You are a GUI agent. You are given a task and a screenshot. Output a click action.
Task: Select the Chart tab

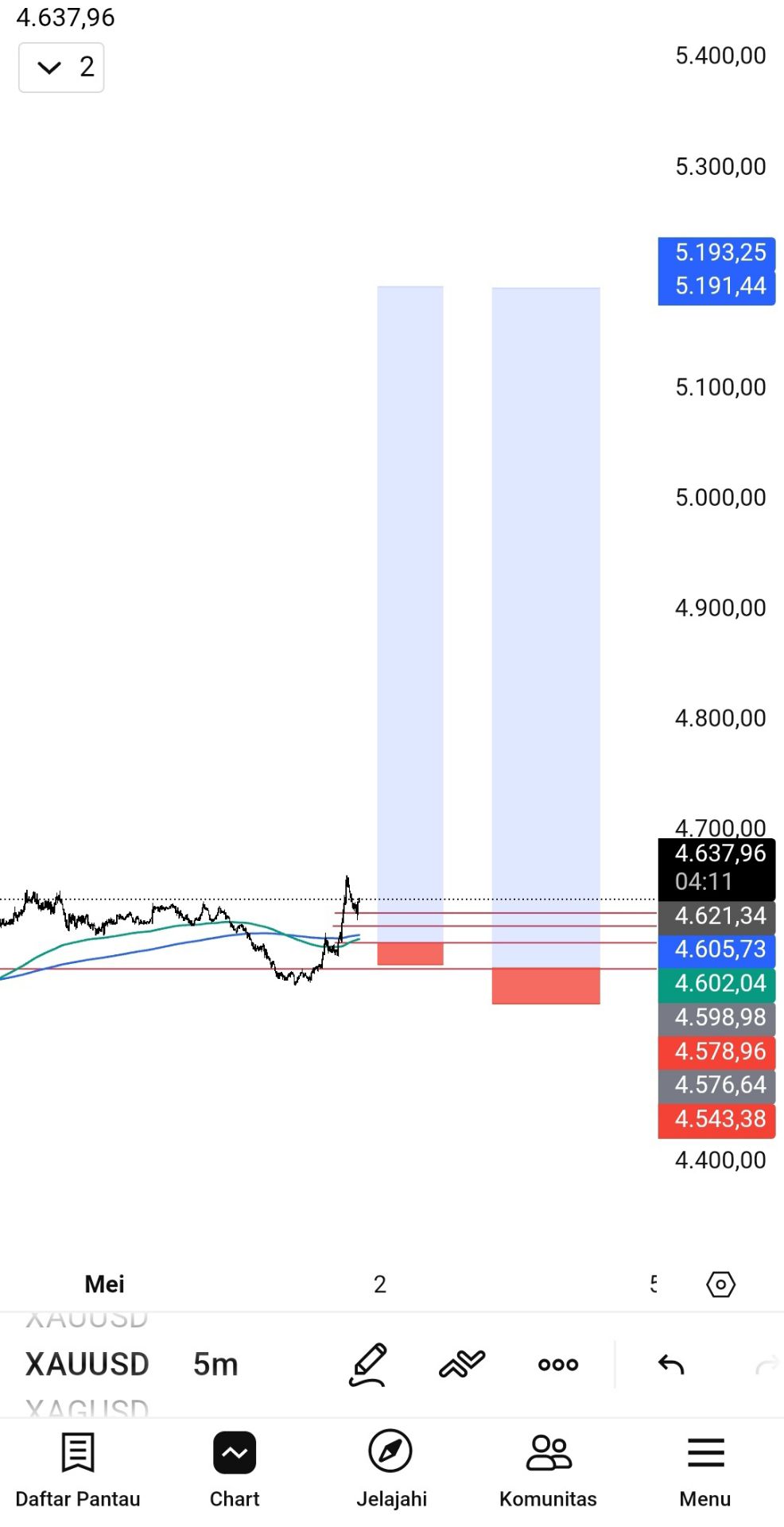click(x=235, y=1471)
